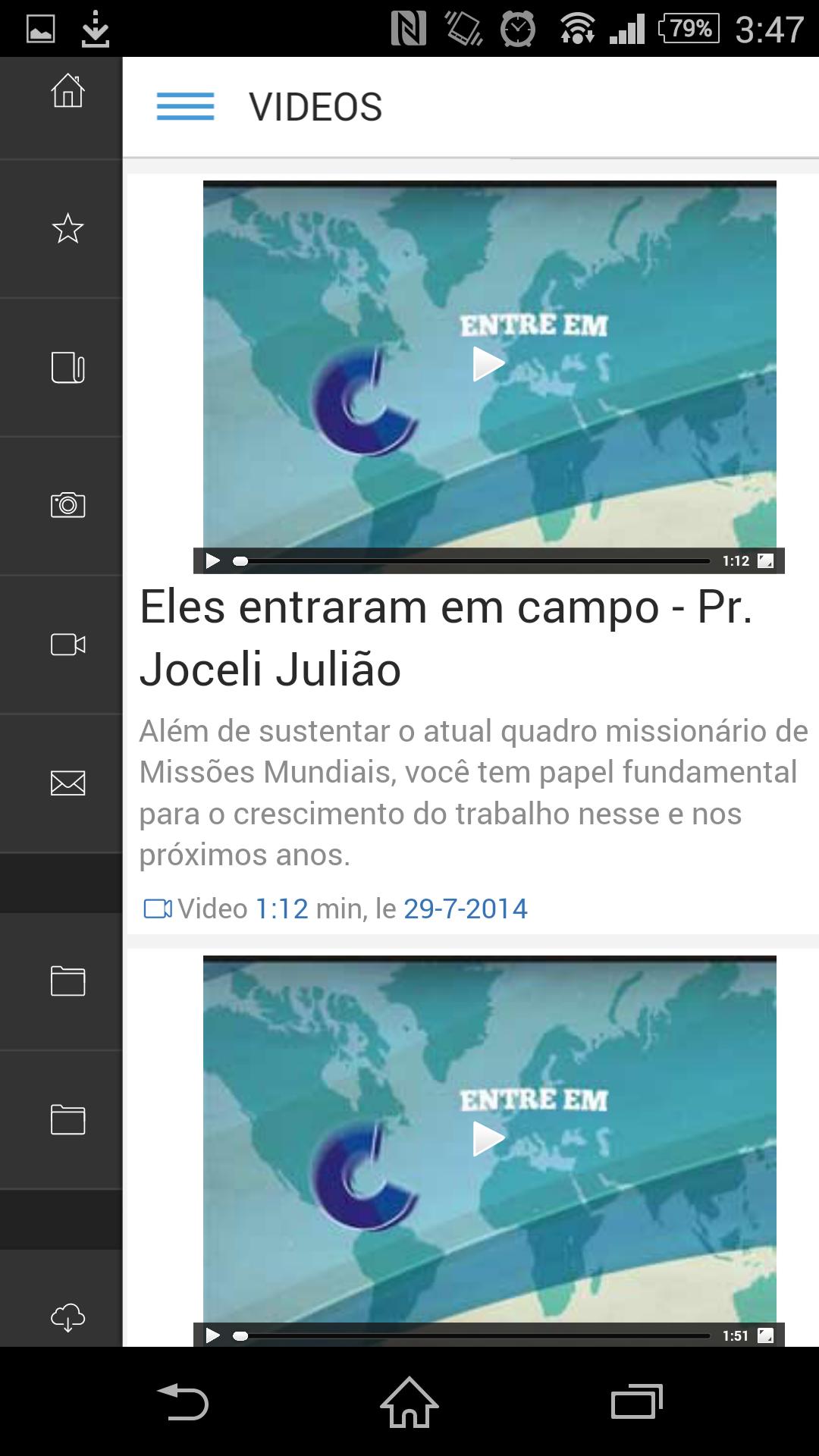Open the News article section icon
This screenshot has width=819, height=1456.
tap(67, 368)
